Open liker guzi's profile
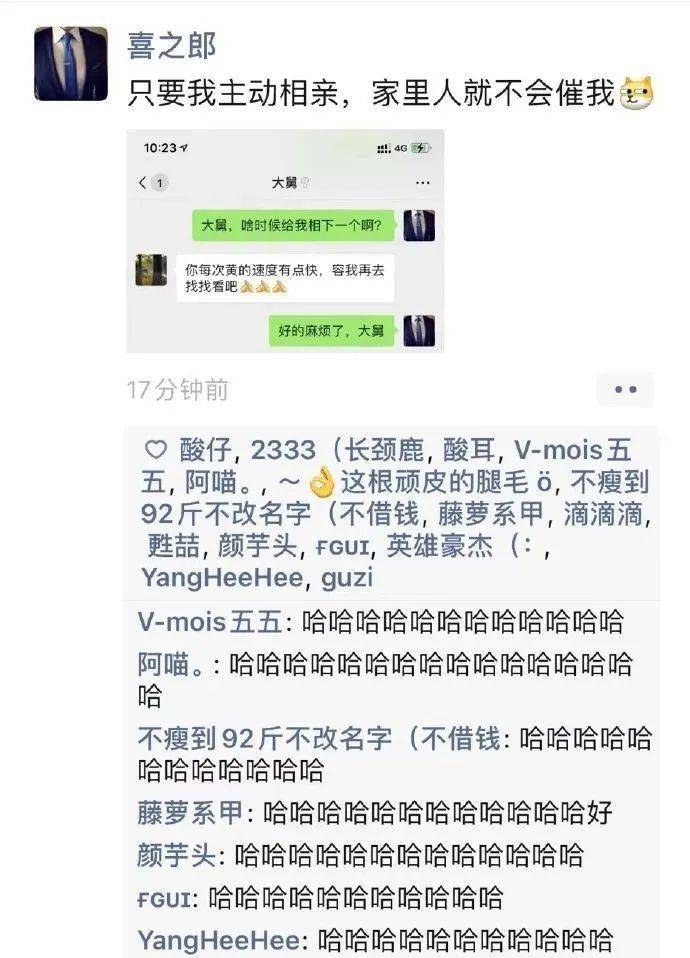Image resolution: width=690 pixels, height=958 pixels. [348, 577]
